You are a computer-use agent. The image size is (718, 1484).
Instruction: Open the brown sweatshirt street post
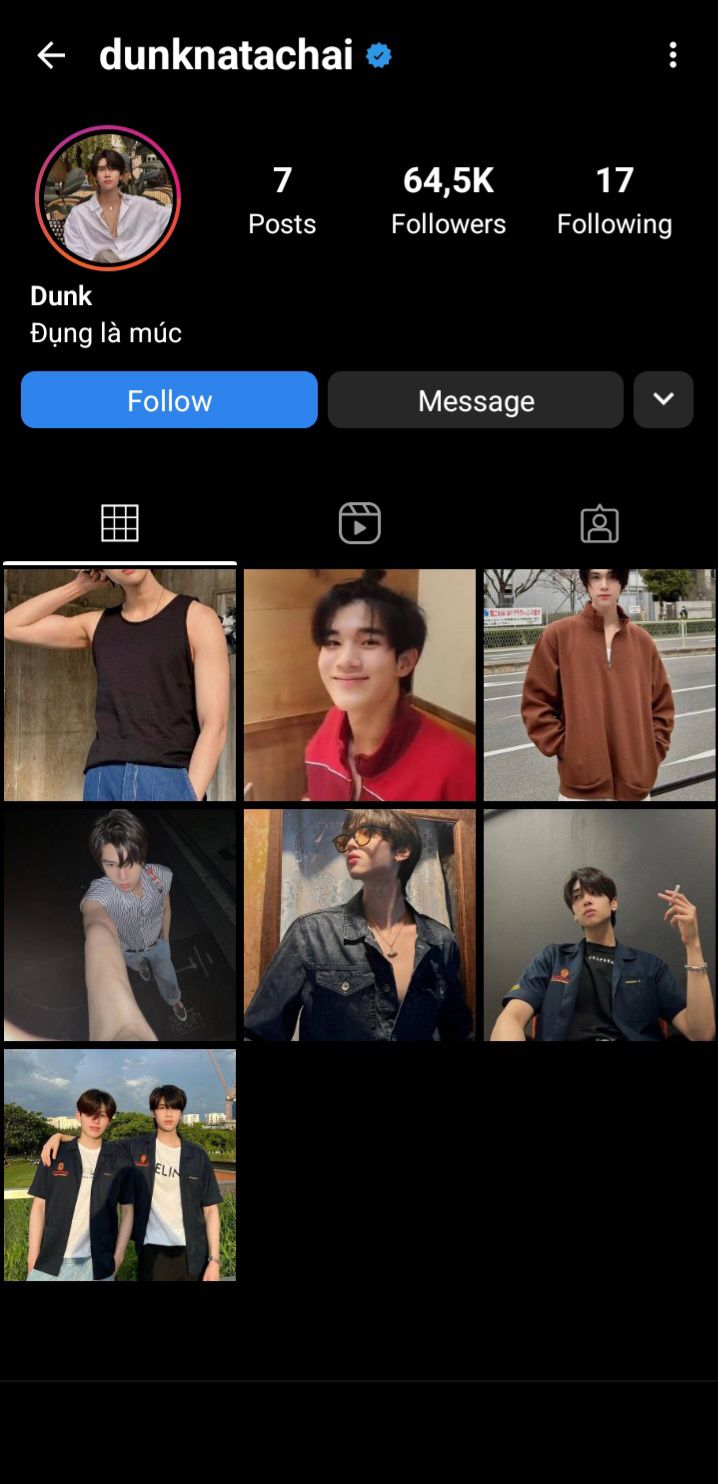(600, 685)
